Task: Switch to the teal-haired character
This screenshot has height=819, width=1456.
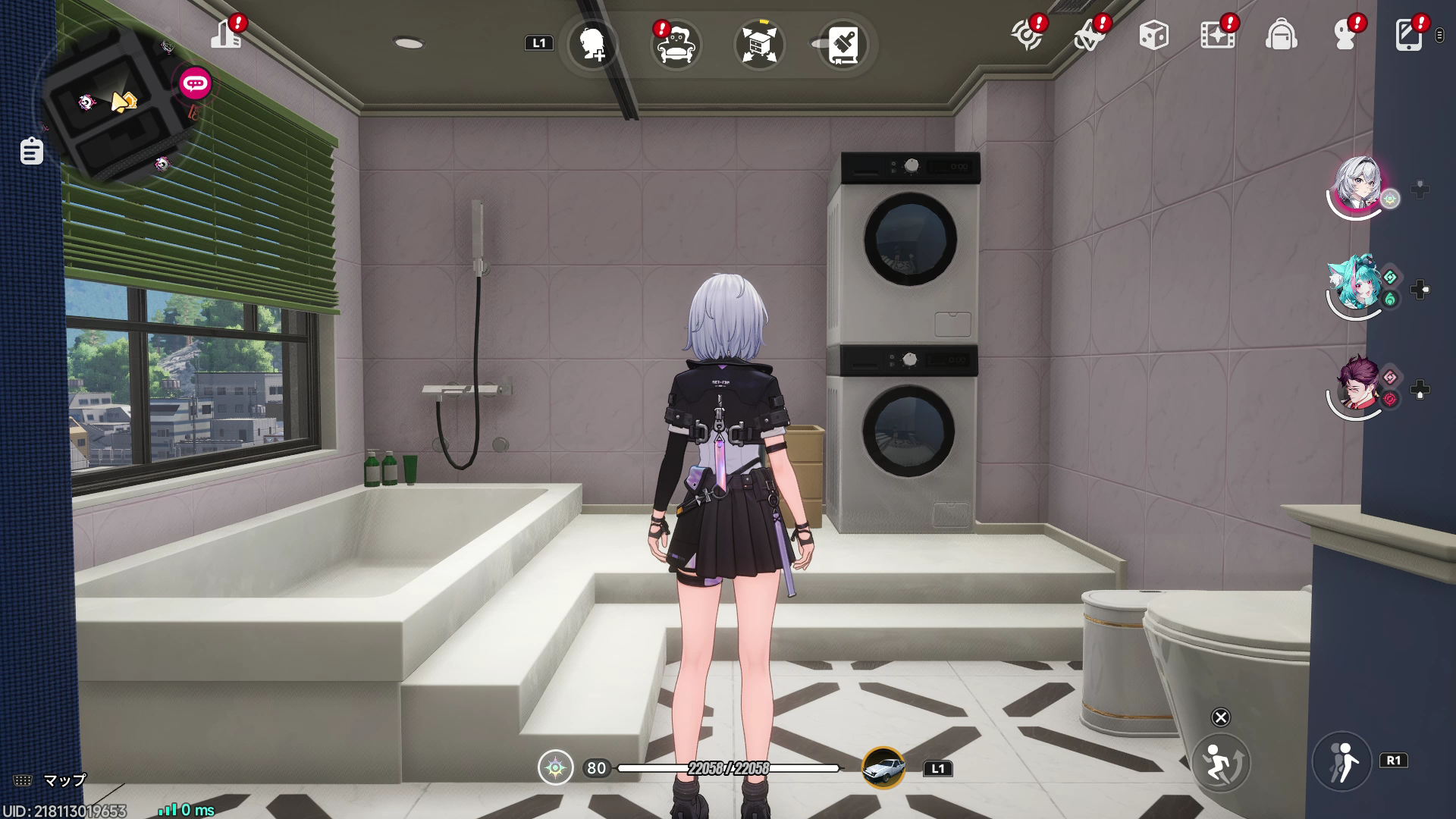Action: click(x=1354, y=287)
